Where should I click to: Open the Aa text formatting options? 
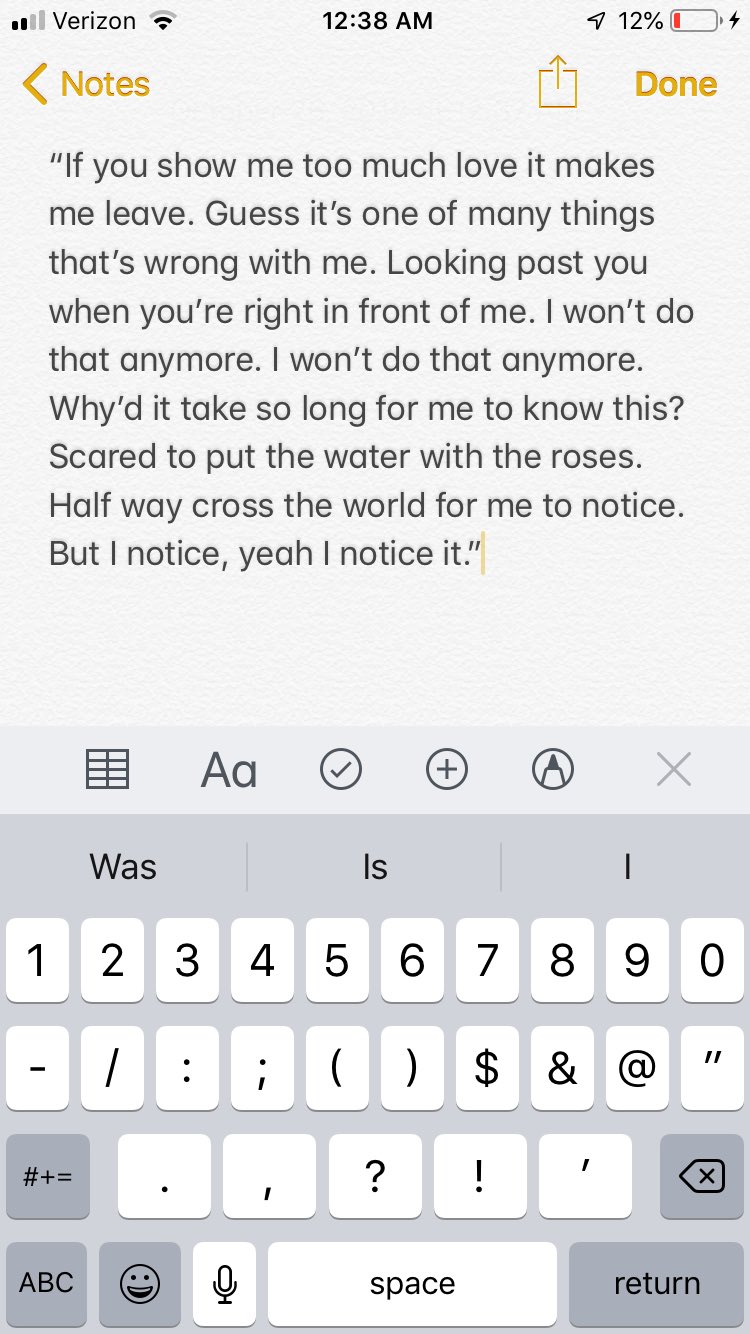[x=229, y=771]
